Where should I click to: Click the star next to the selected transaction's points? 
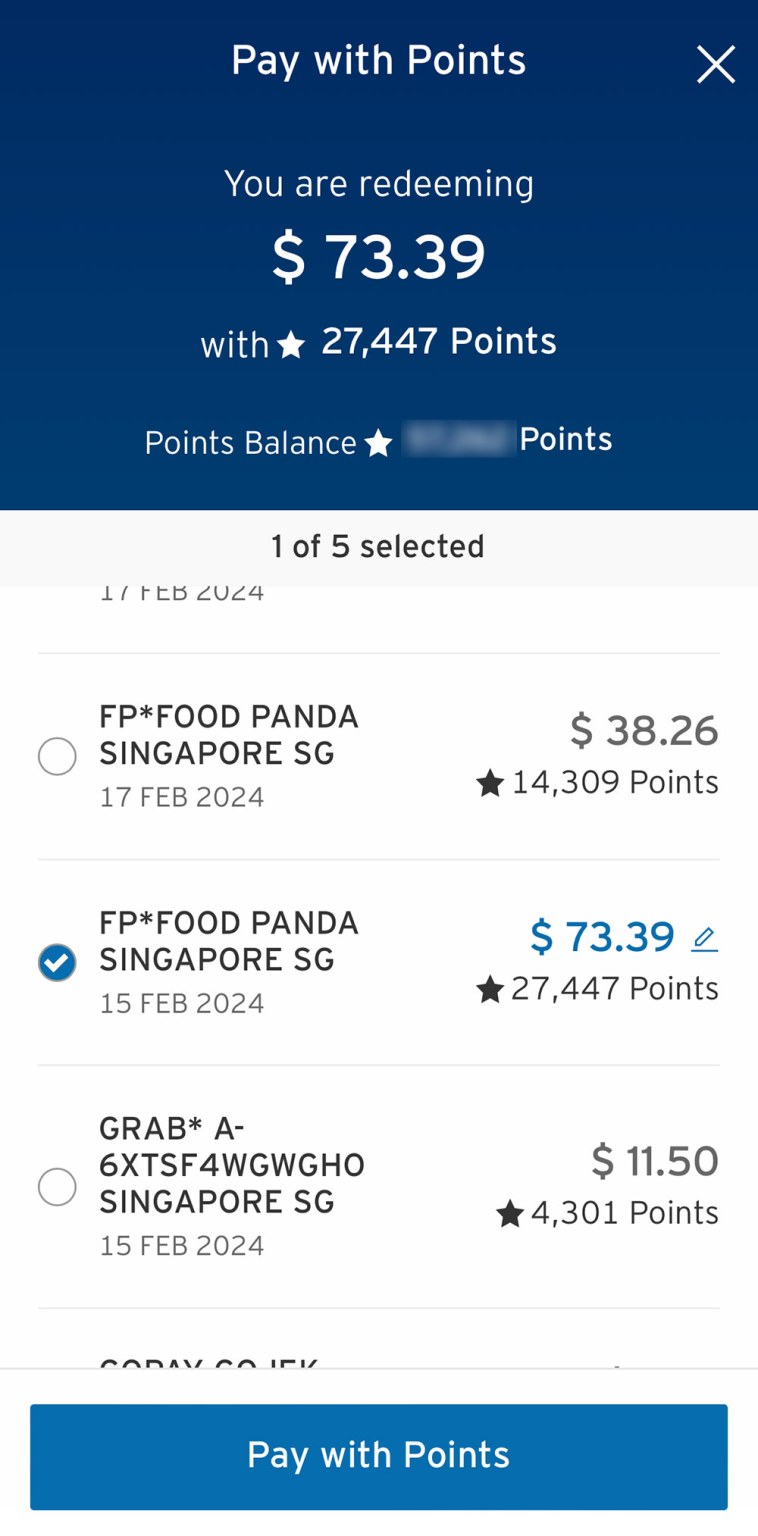tap(490, 990)
